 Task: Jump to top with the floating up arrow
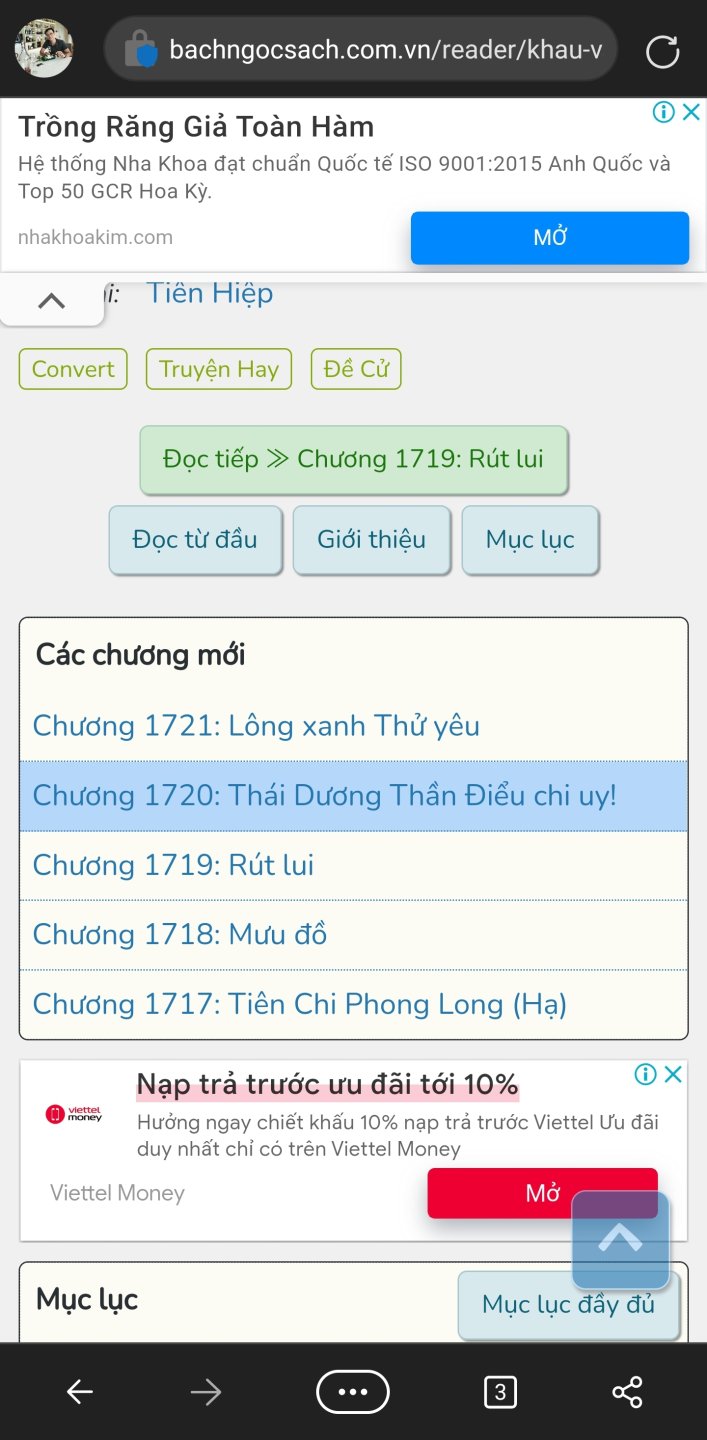click(620, 1240)
